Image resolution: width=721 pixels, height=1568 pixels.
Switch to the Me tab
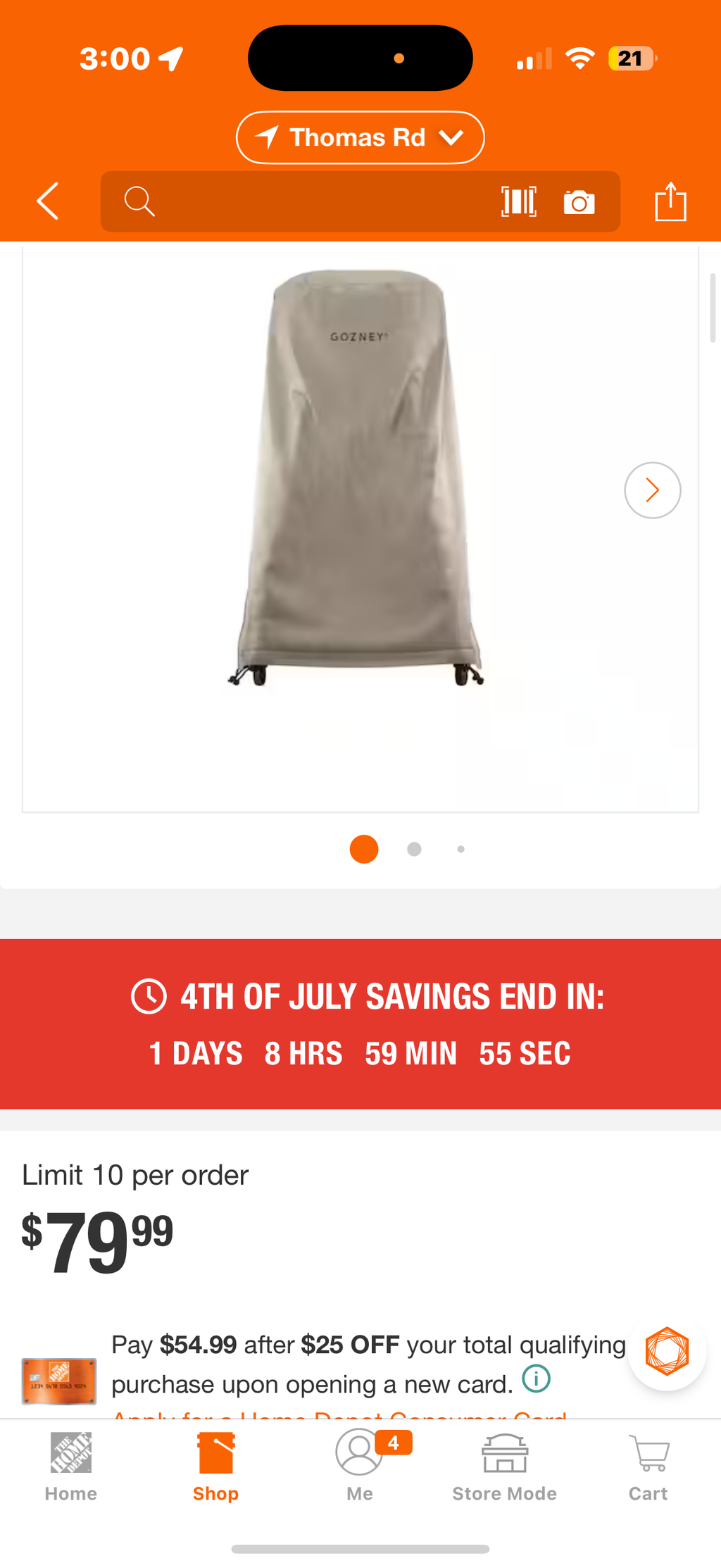(x=360, y=1467)
